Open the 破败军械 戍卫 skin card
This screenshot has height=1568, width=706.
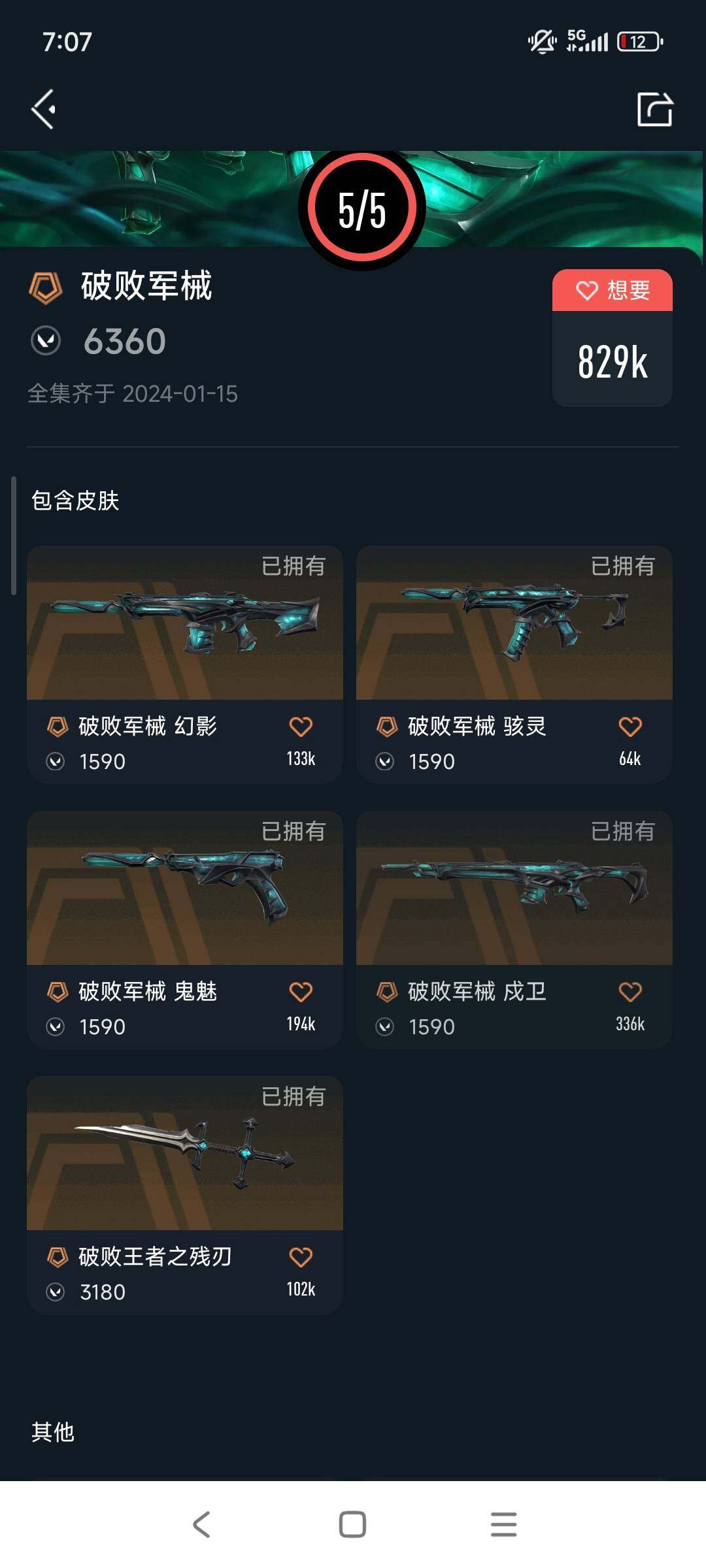coord(514,889)
